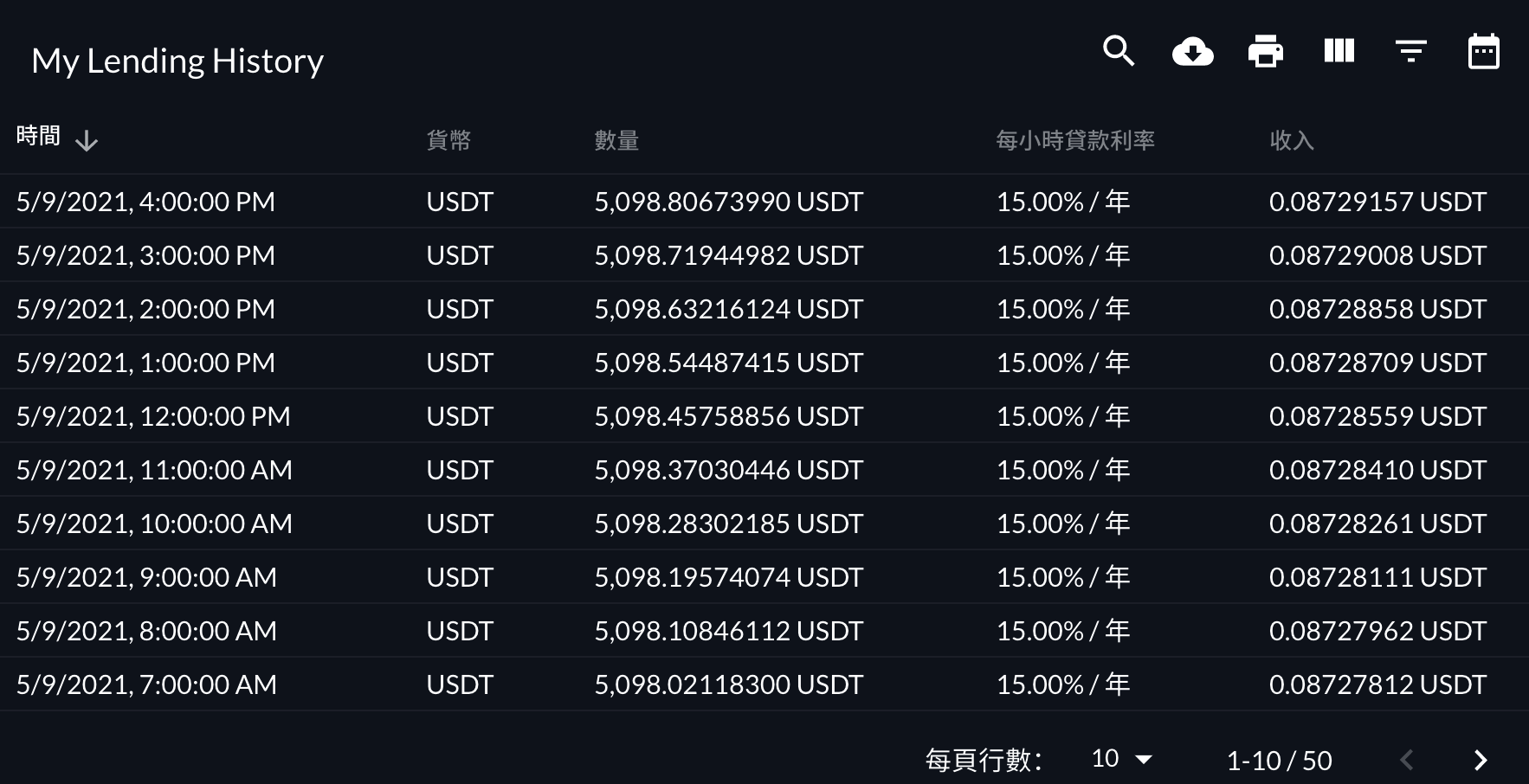The width and height of the screenshot is (1529, 784).
Task: Download the lending history data
Action: [1192, 52]
